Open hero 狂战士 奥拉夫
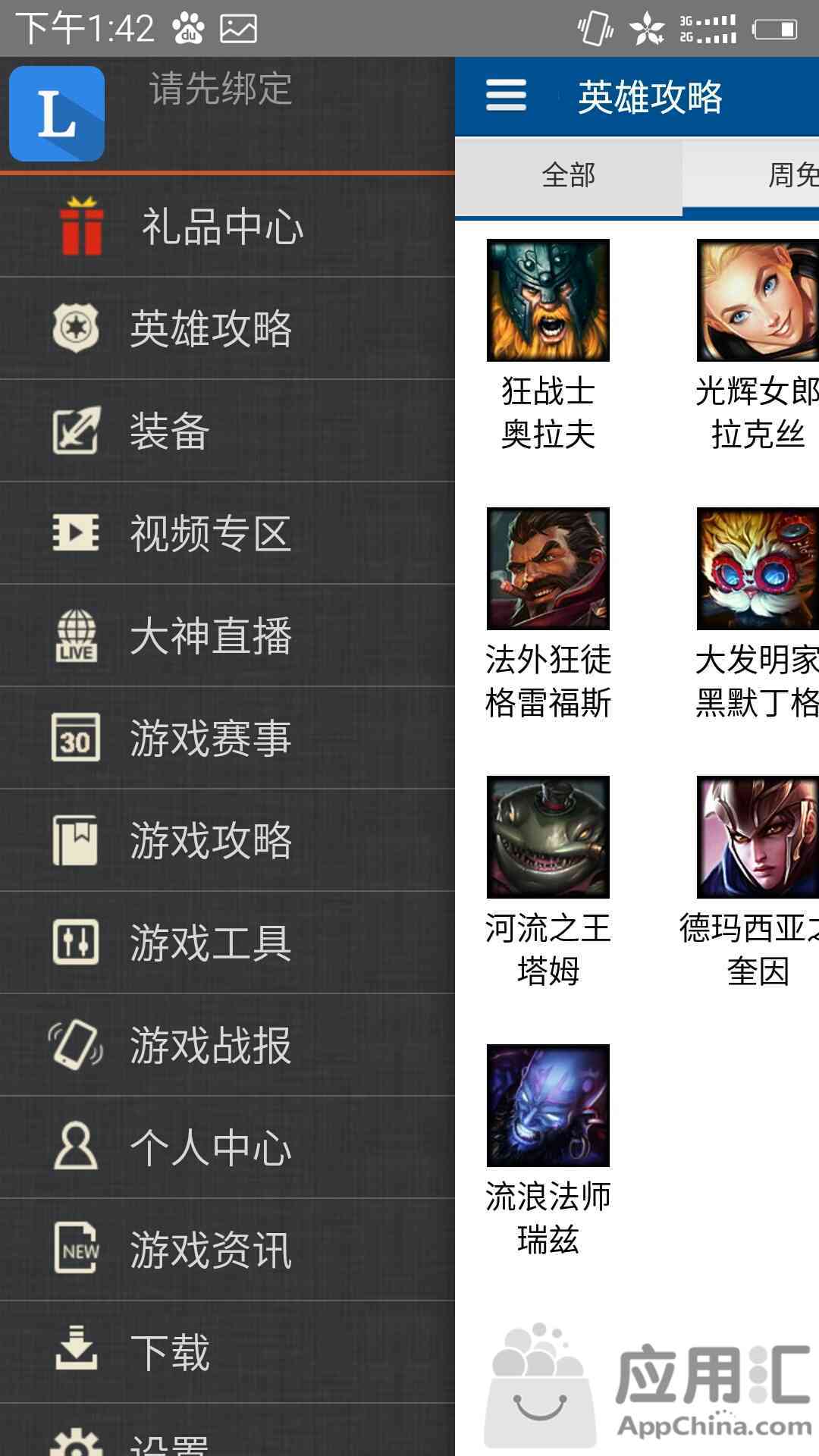Viewport: 819px width, 1456px height. 548,346
